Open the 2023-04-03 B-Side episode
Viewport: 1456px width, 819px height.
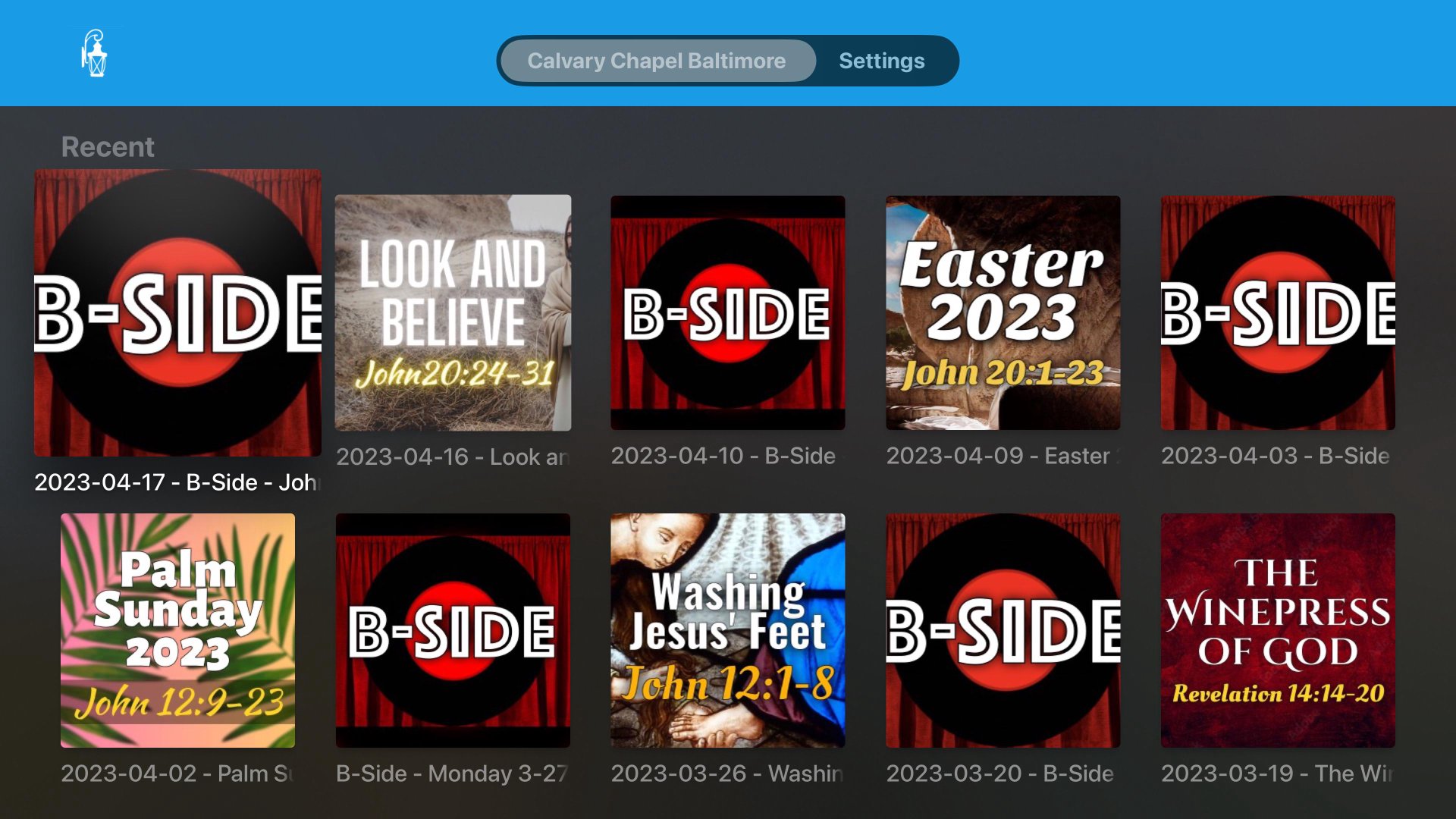(1278, 312)
